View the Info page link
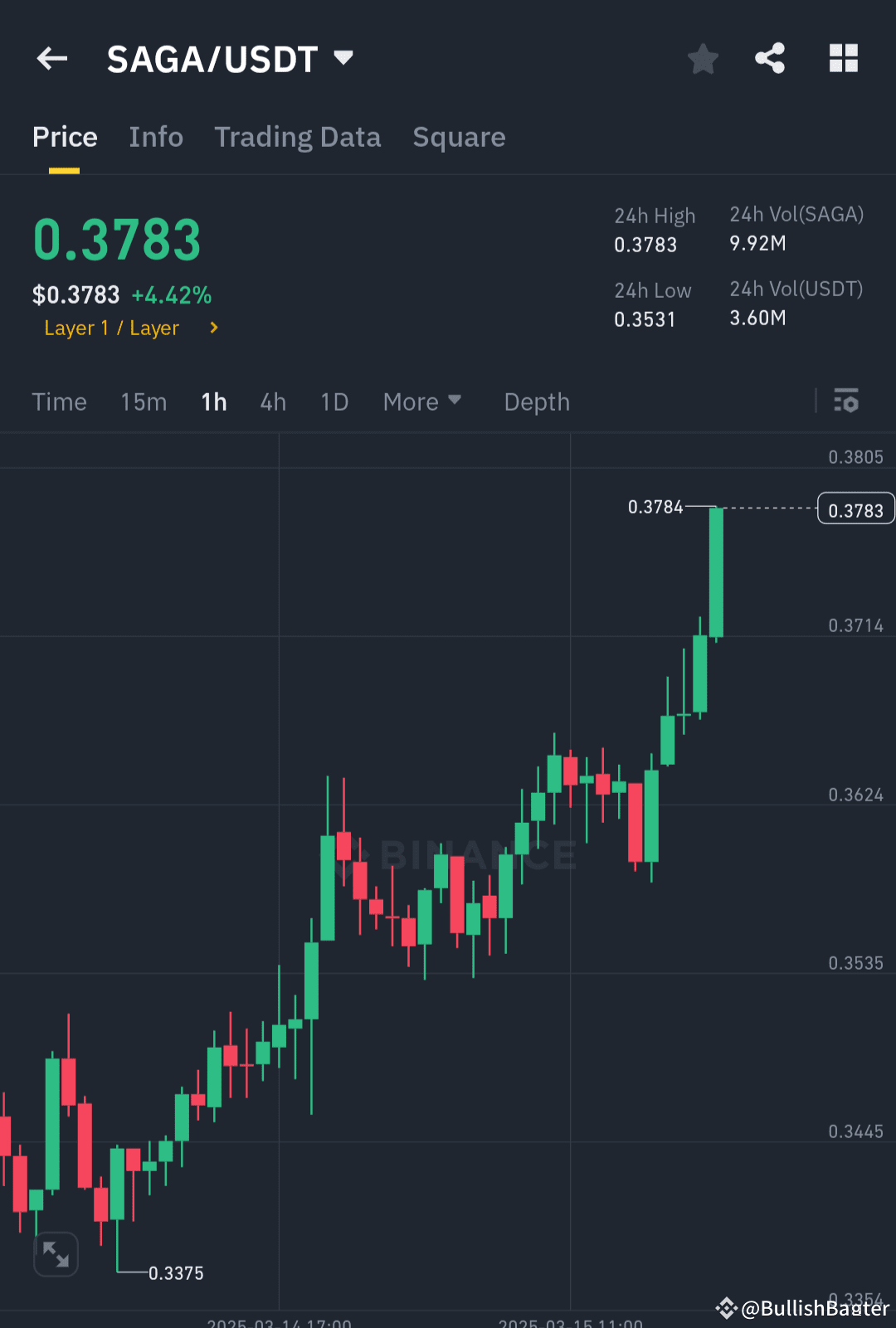 [156, 137]
